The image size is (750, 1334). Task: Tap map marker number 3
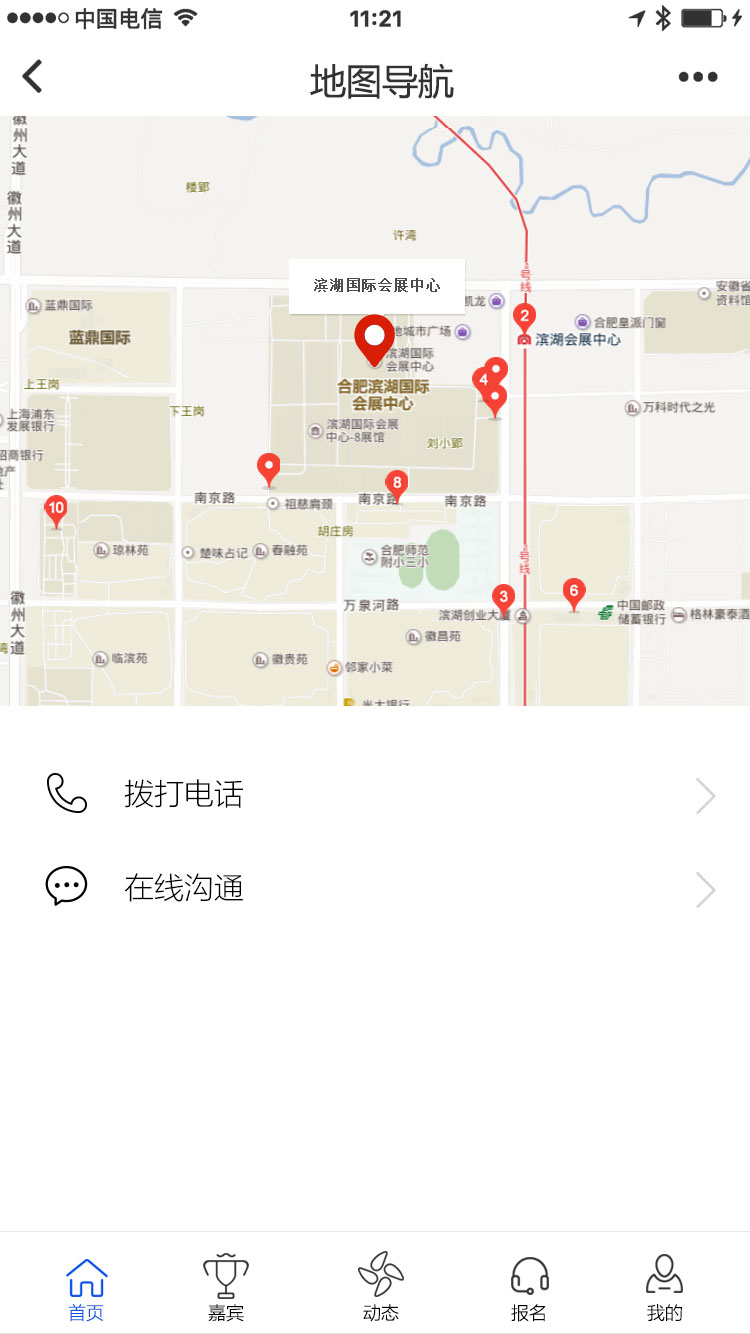click(x=504, y=600)
